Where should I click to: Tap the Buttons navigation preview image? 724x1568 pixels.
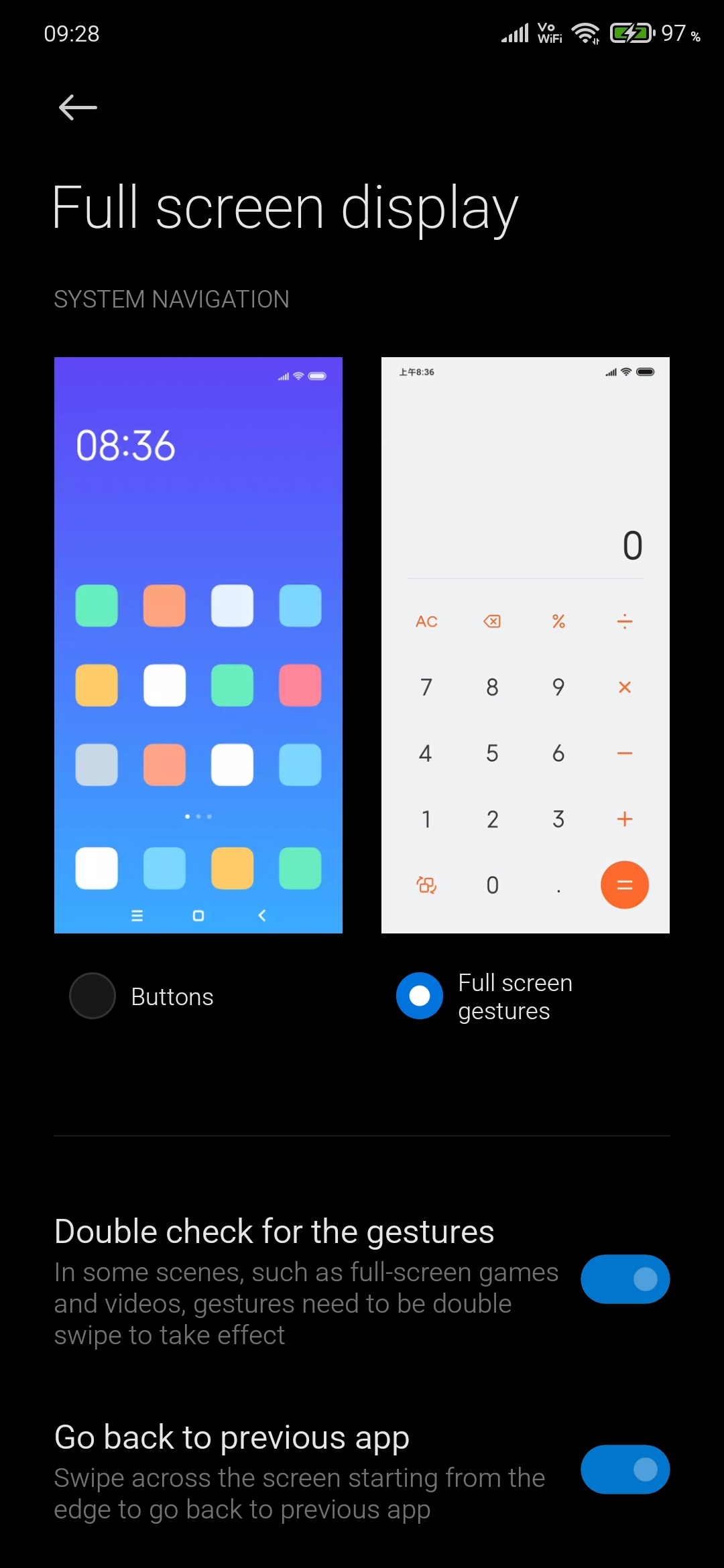[198, 645]
